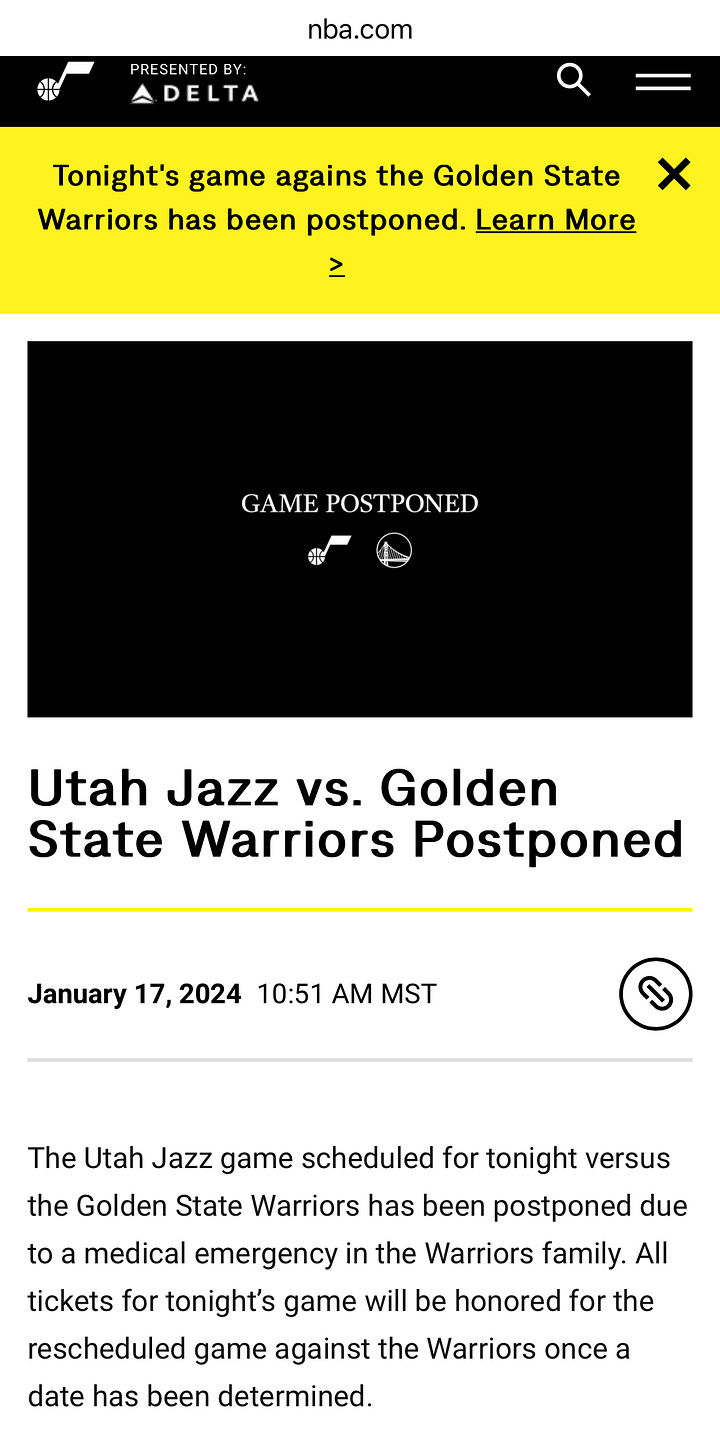This screenshot has width=720, height=1433.
Task: Copy the article link
Action: coord(655,993)
